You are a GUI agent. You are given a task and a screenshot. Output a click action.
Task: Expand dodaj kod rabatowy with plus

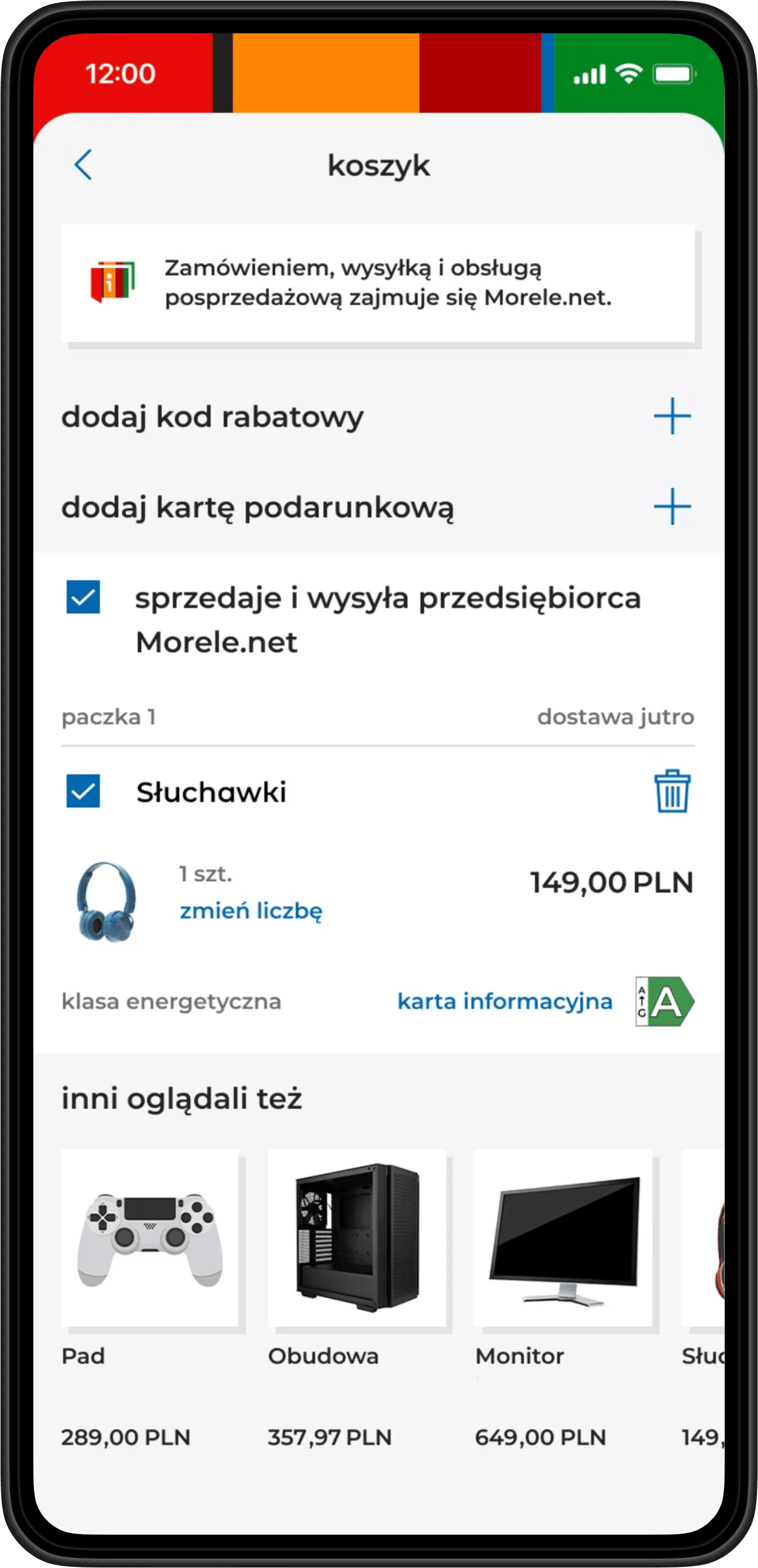pyautogui.click(x=671, y=416)
